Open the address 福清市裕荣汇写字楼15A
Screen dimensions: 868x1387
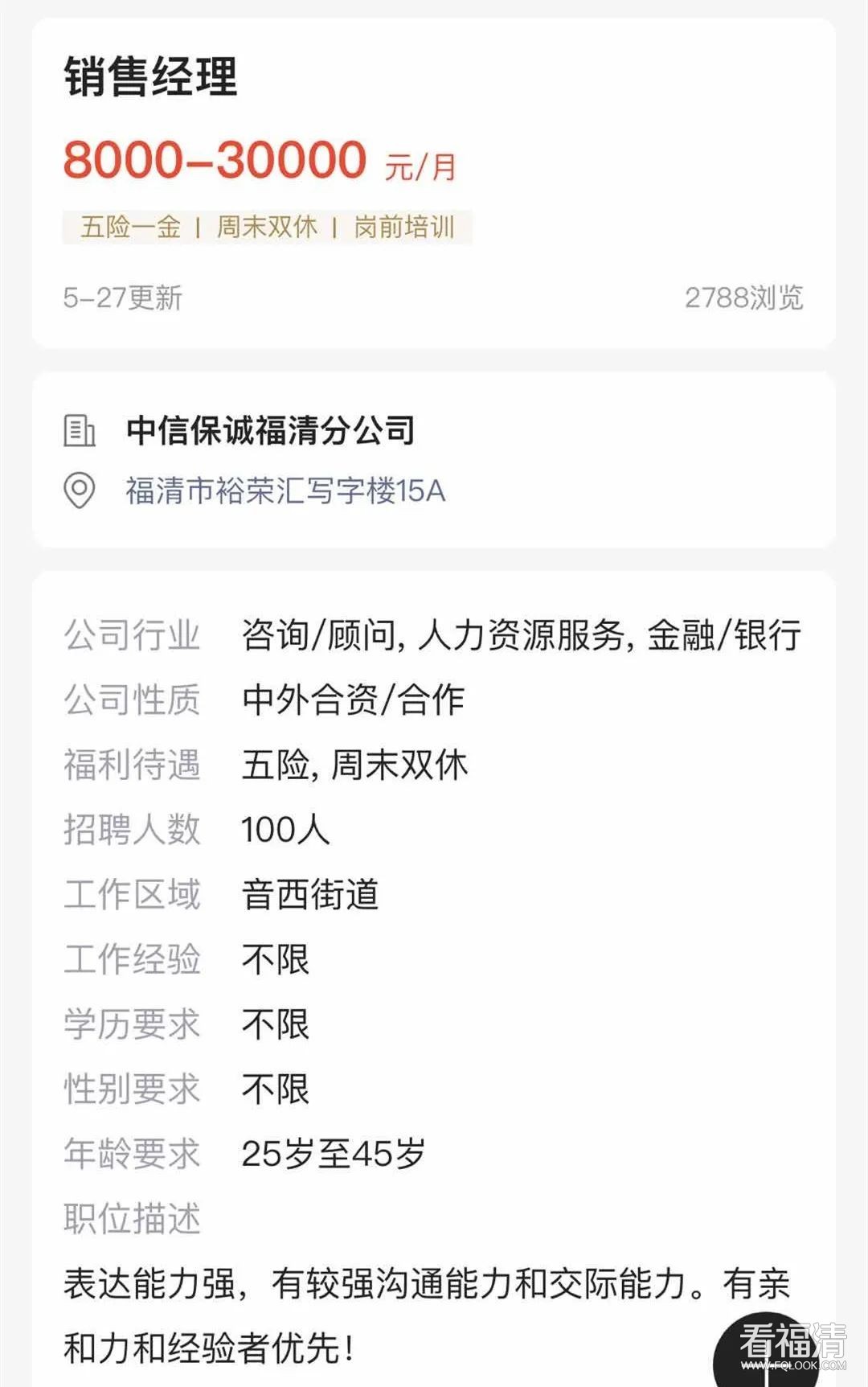[285, 490]
